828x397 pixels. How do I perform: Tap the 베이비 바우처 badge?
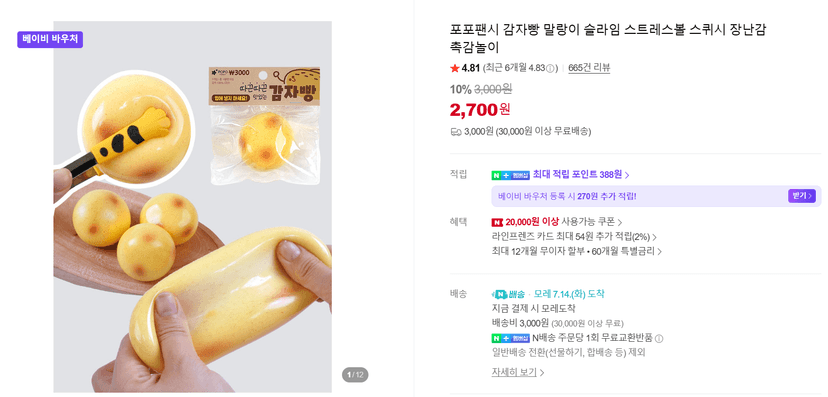[x=50, y=40]
